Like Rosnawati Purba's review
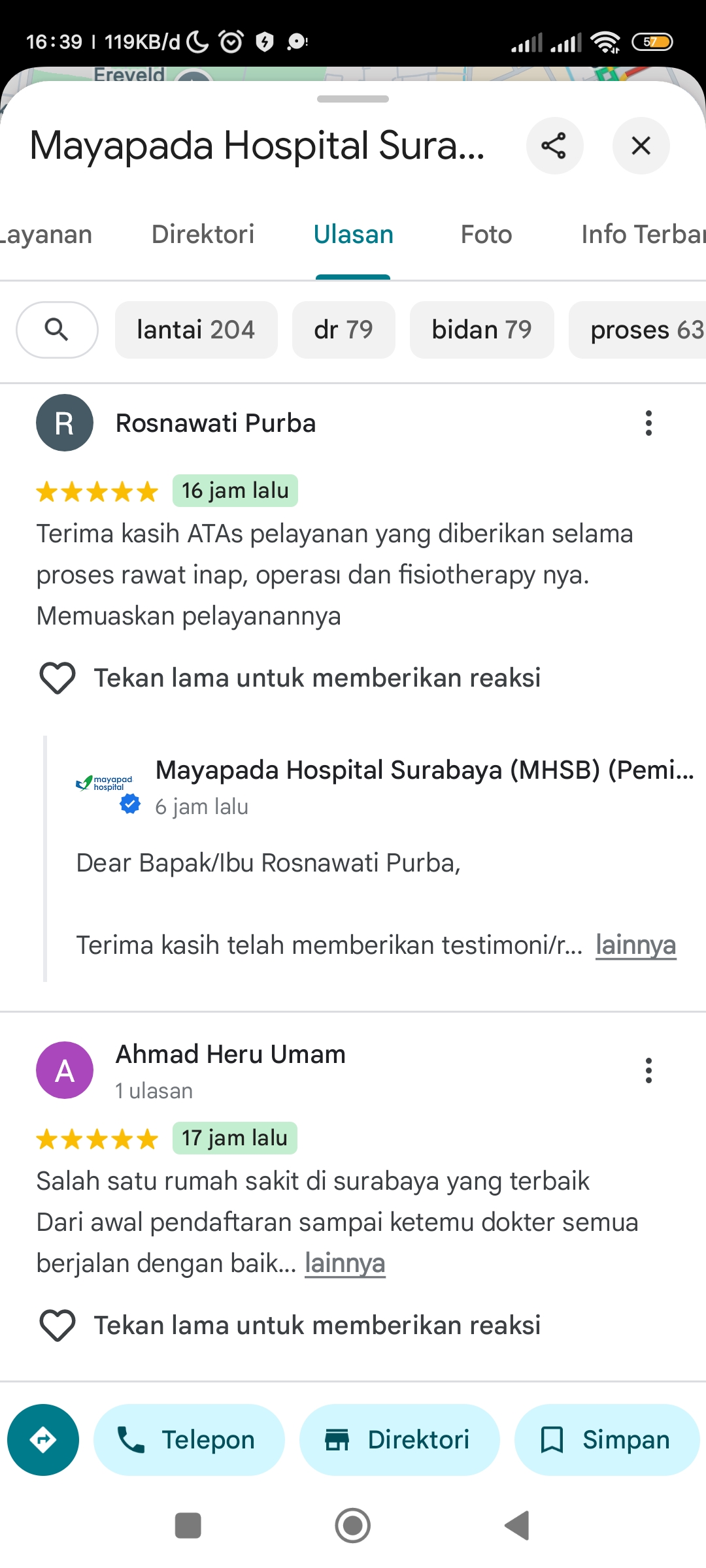 (x=58, y=678)
